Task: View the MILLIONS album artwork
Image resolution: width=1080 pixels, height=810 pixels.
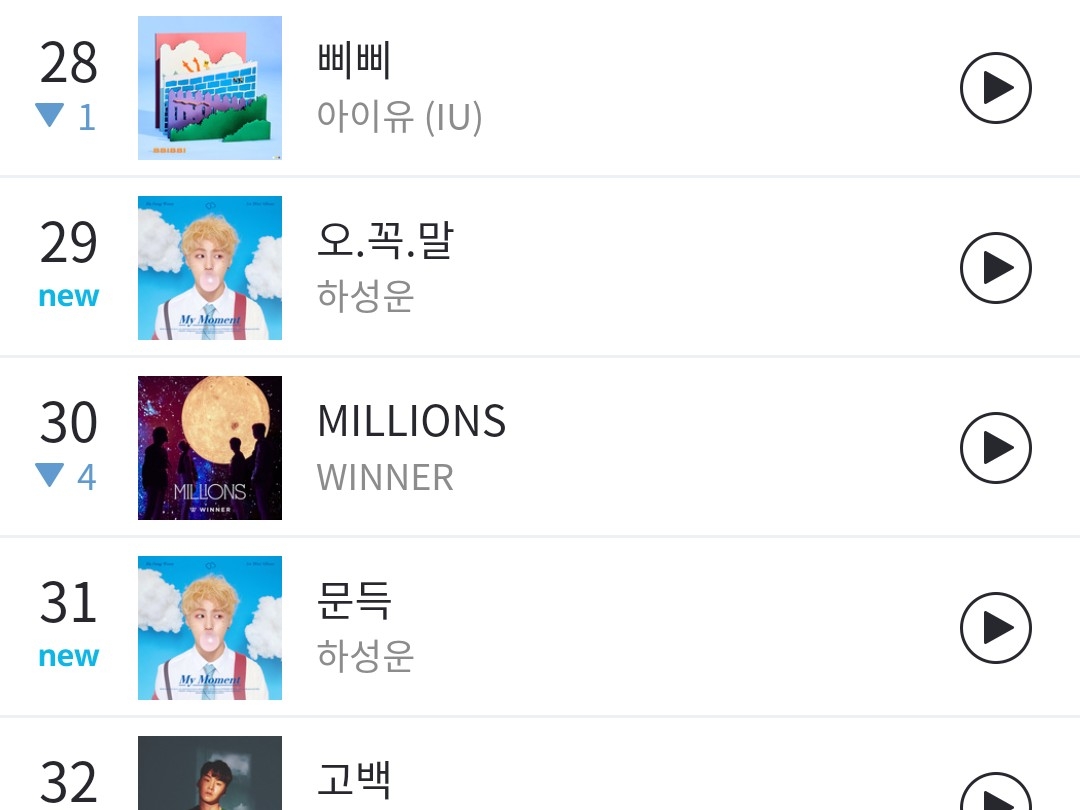Action: (210, 448)
